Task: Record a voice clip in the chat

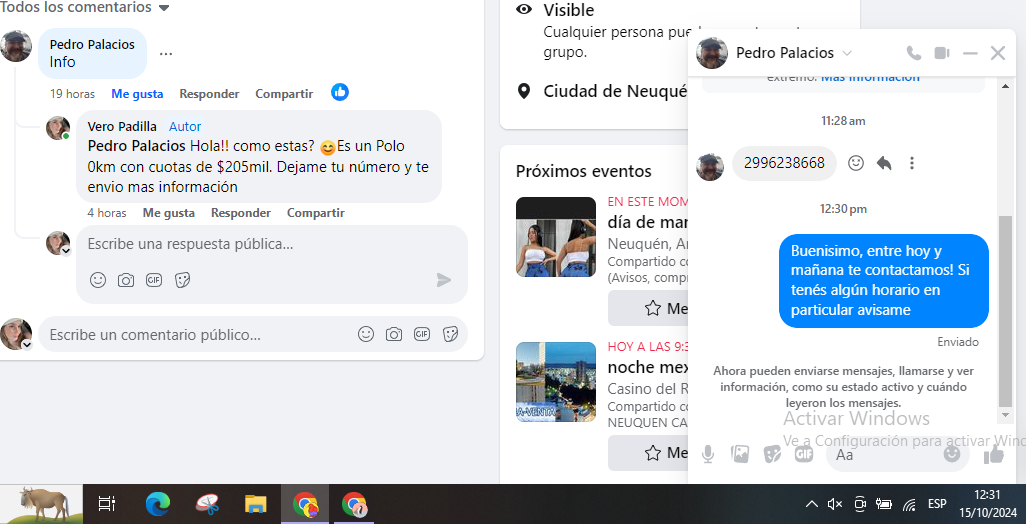Action: (x=708, y=455)
